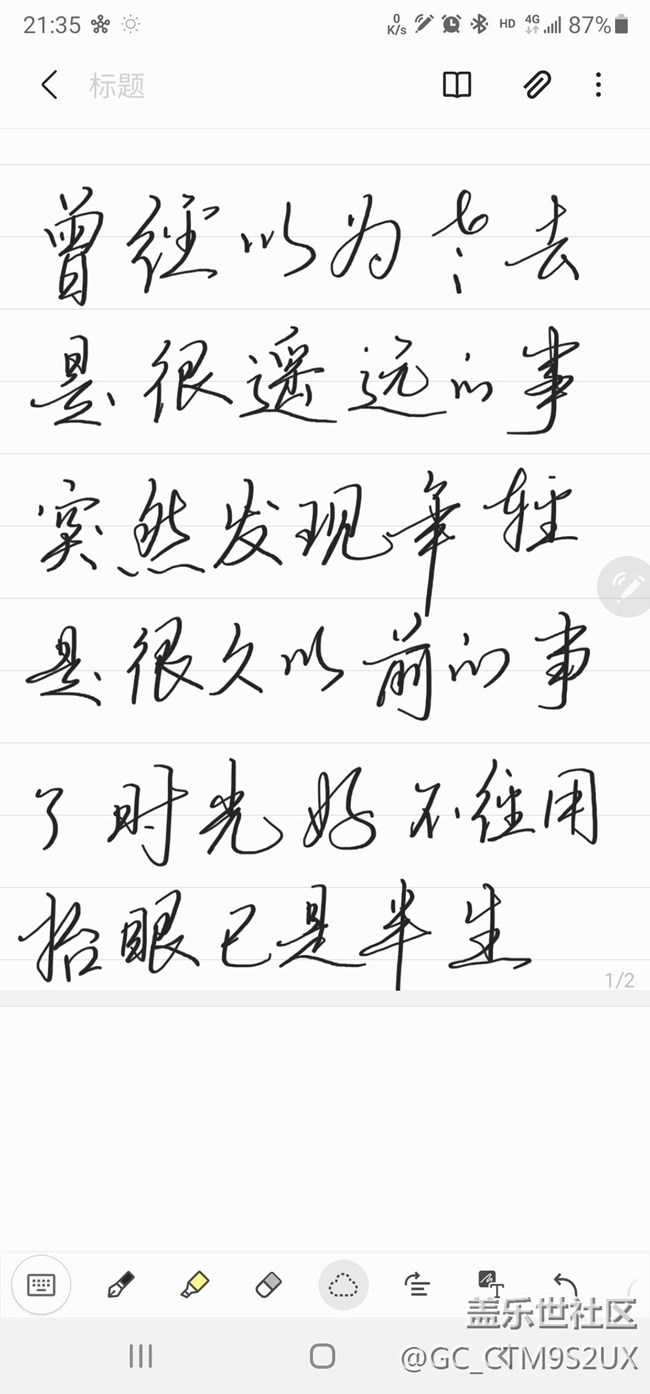Choose the eraser tool
This screenshot has height=1394, width=650.
(x=268, y=1285)
